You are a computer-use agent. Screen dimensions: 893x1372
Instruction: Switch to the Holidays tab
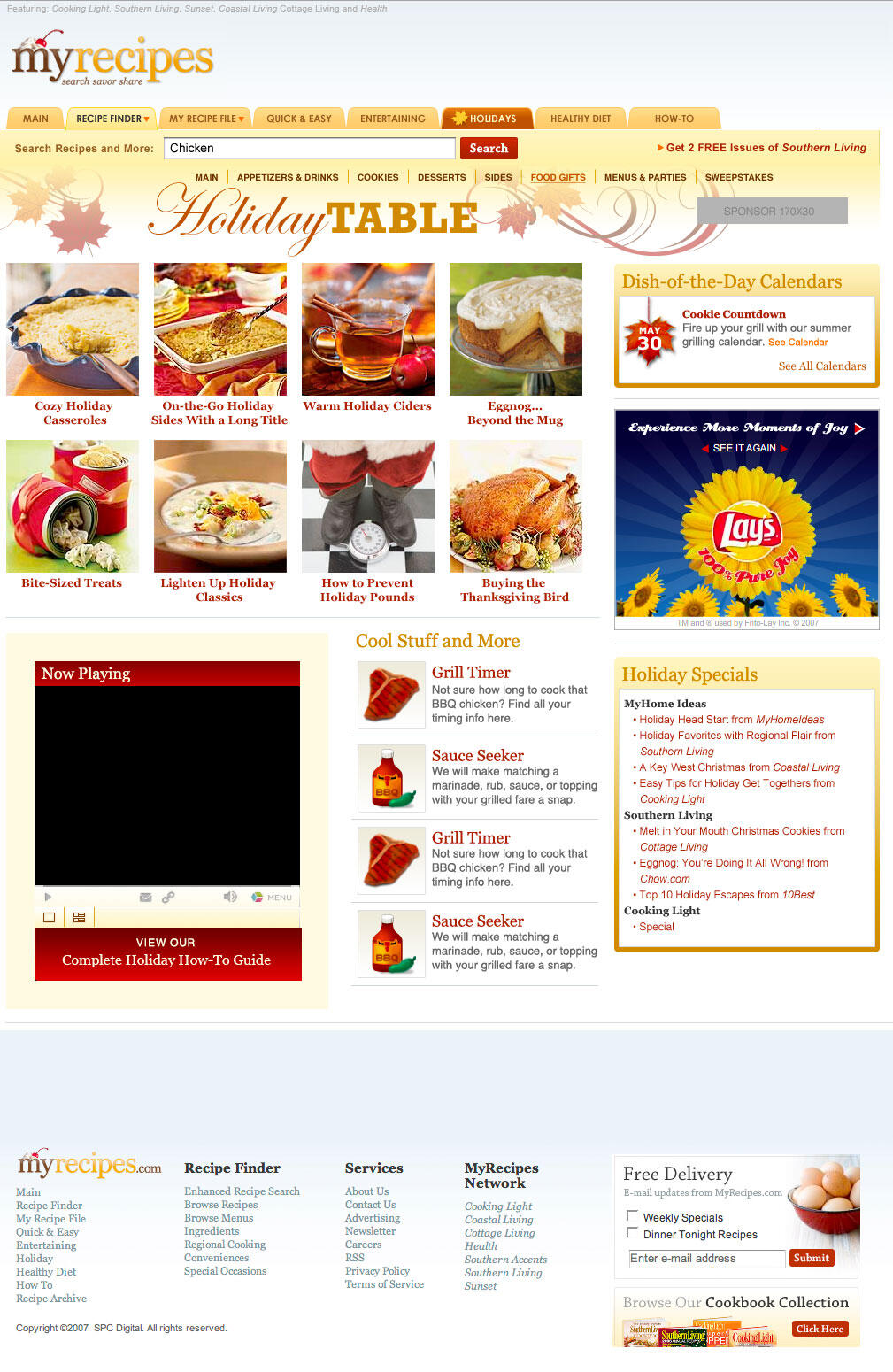(x=487, y=119)
